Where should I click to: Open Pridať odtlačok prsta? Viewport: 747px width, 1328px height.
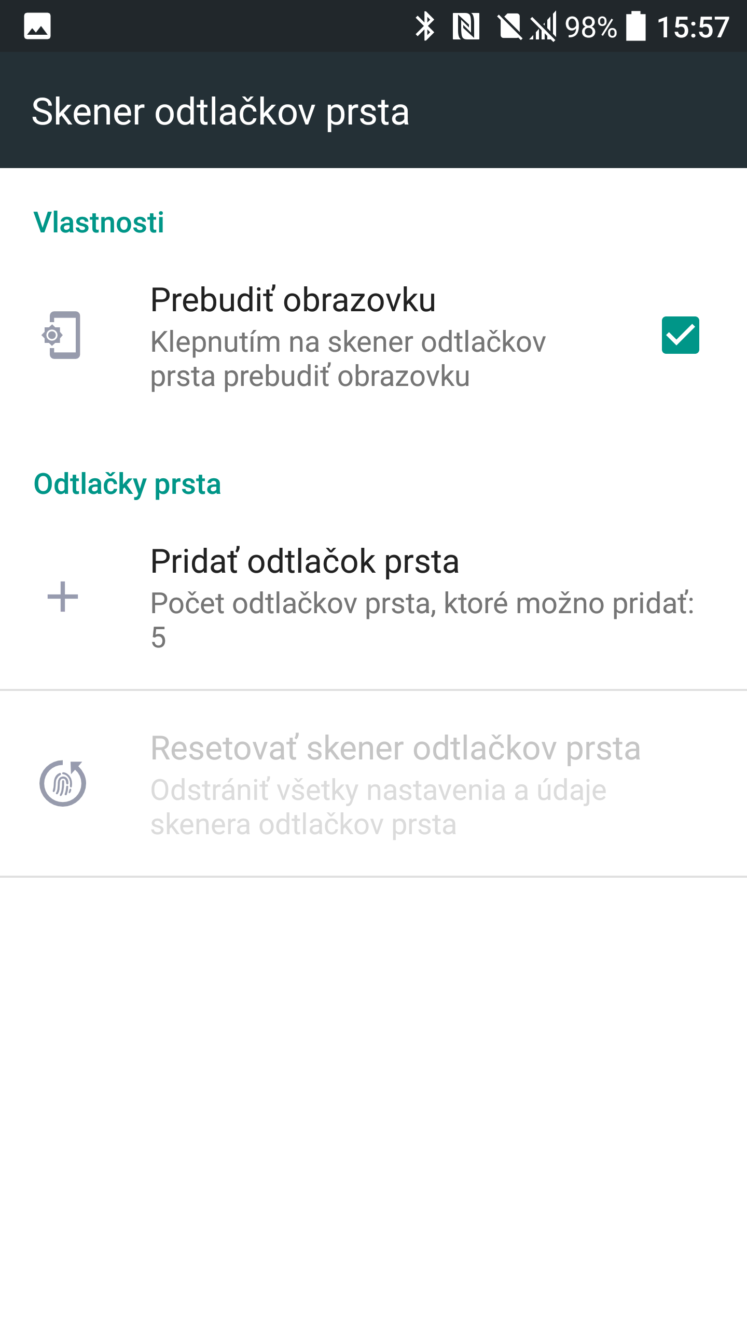click(373, 597)
